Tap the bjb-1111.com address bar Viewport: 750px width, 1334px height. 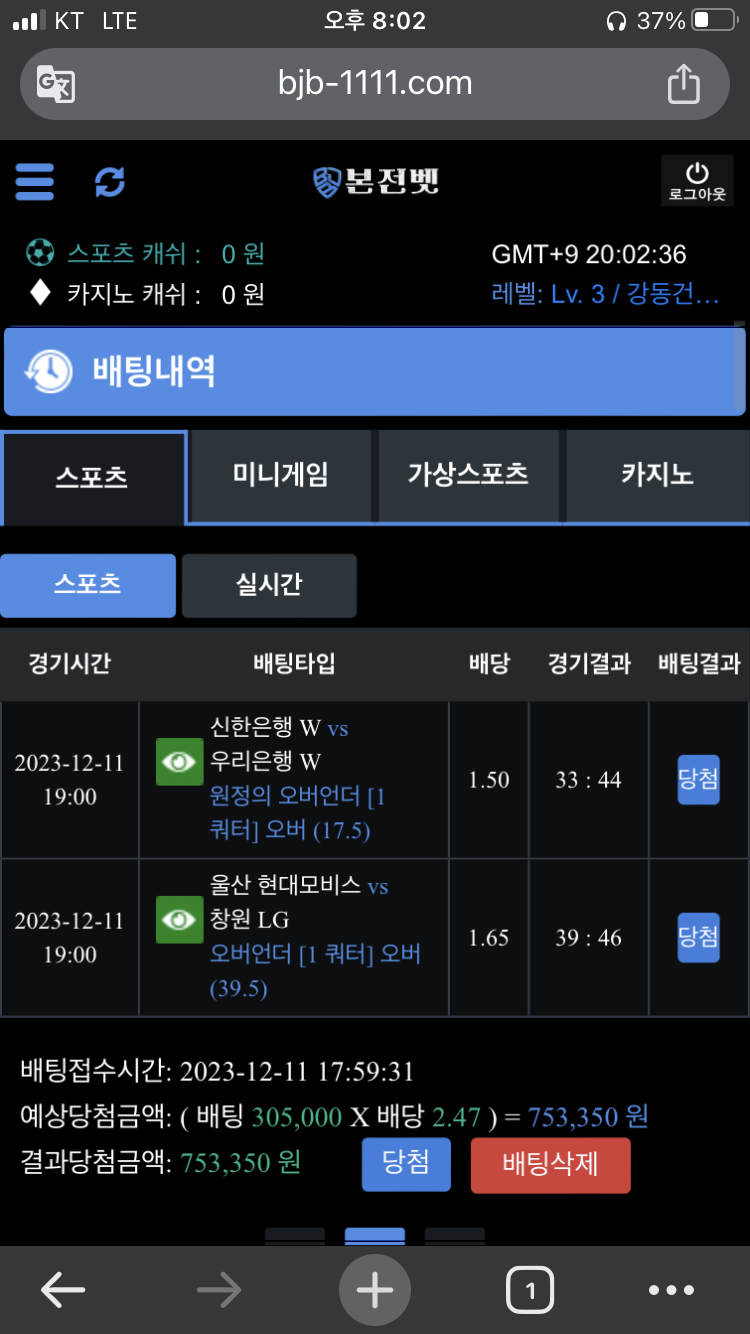pyautogui.click(x=375, y=84)
